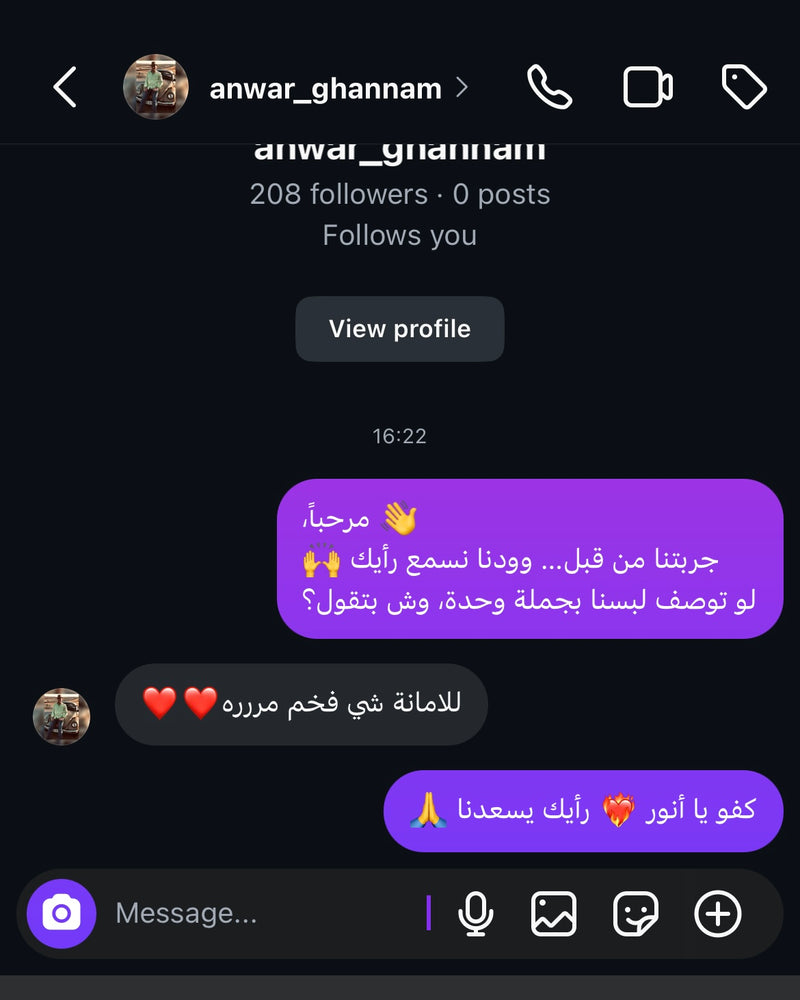The width and height of the screenshot is (800, 1000).
Task: Open the camera from the message bar
Action: tap(62, 913)
